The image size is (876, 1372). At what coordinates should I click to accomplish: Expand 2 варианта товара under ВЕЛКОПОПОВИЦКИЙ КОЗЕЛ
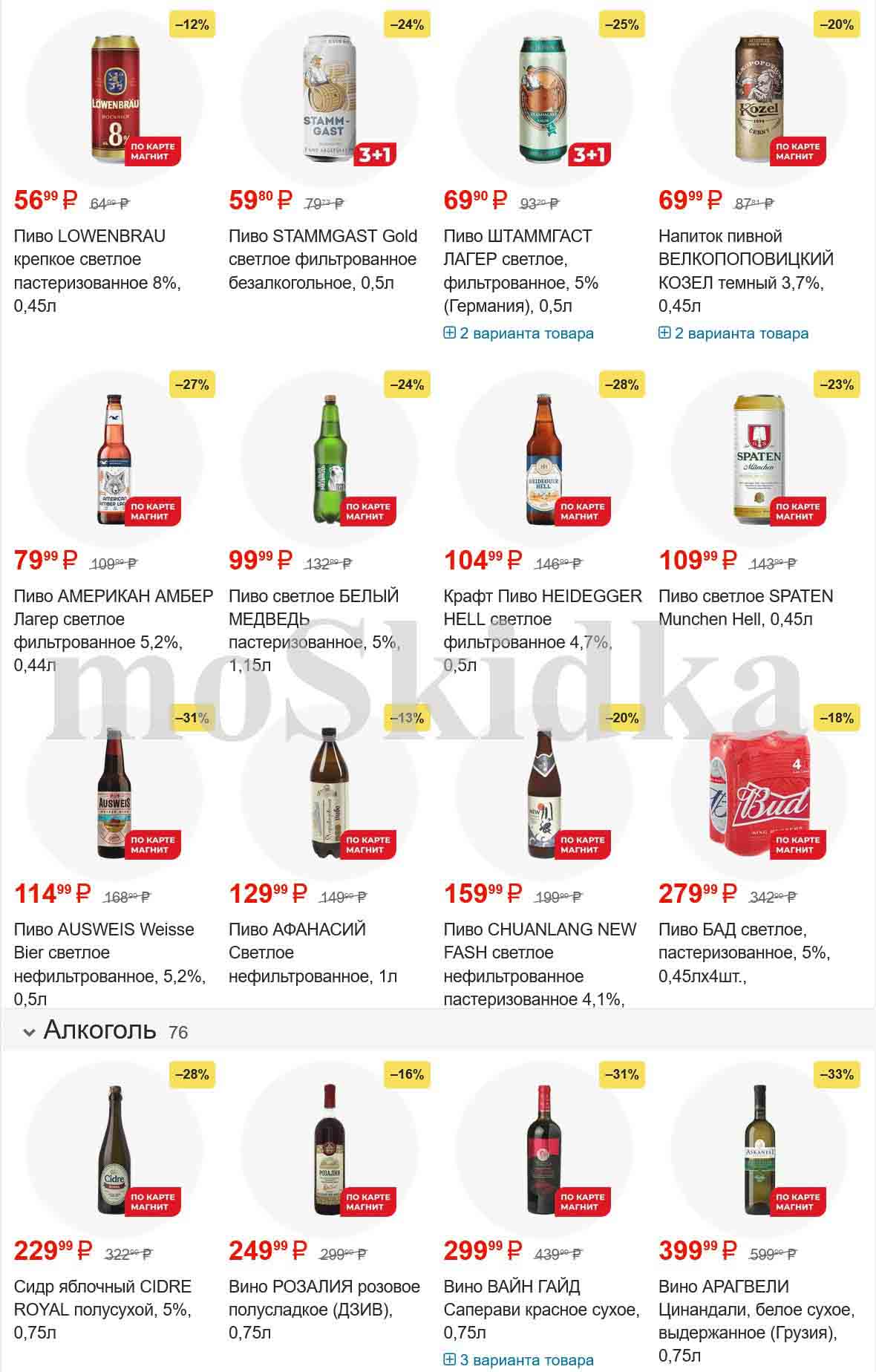coord(733,333)
